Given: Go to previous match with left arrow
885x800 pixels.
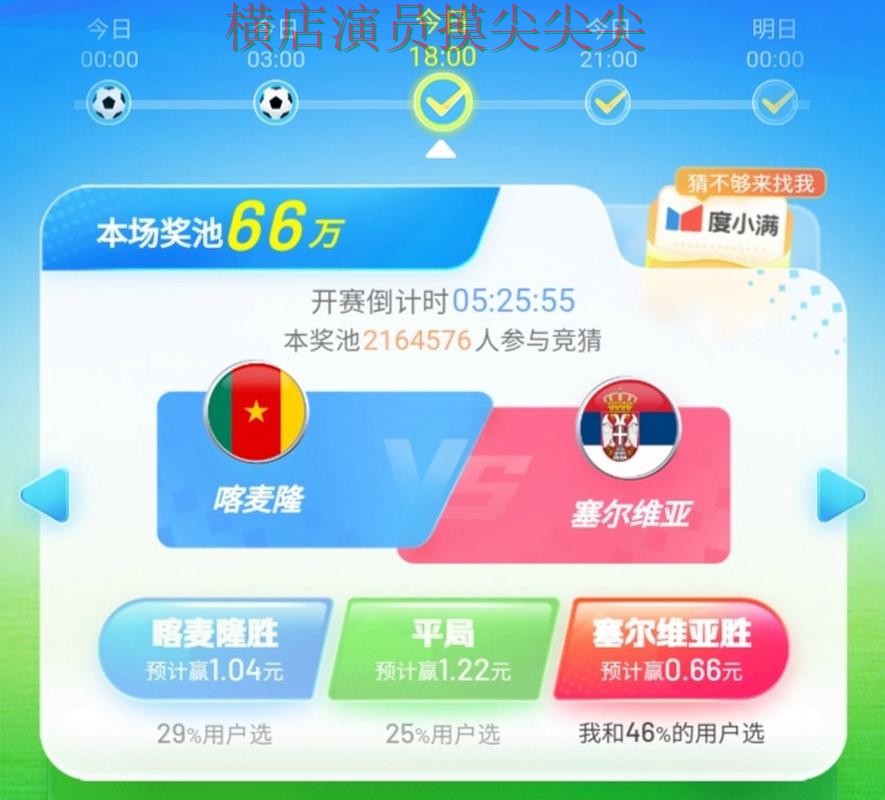Looking at the screenshot, I should pyautogui.click(x=45, y=495).
